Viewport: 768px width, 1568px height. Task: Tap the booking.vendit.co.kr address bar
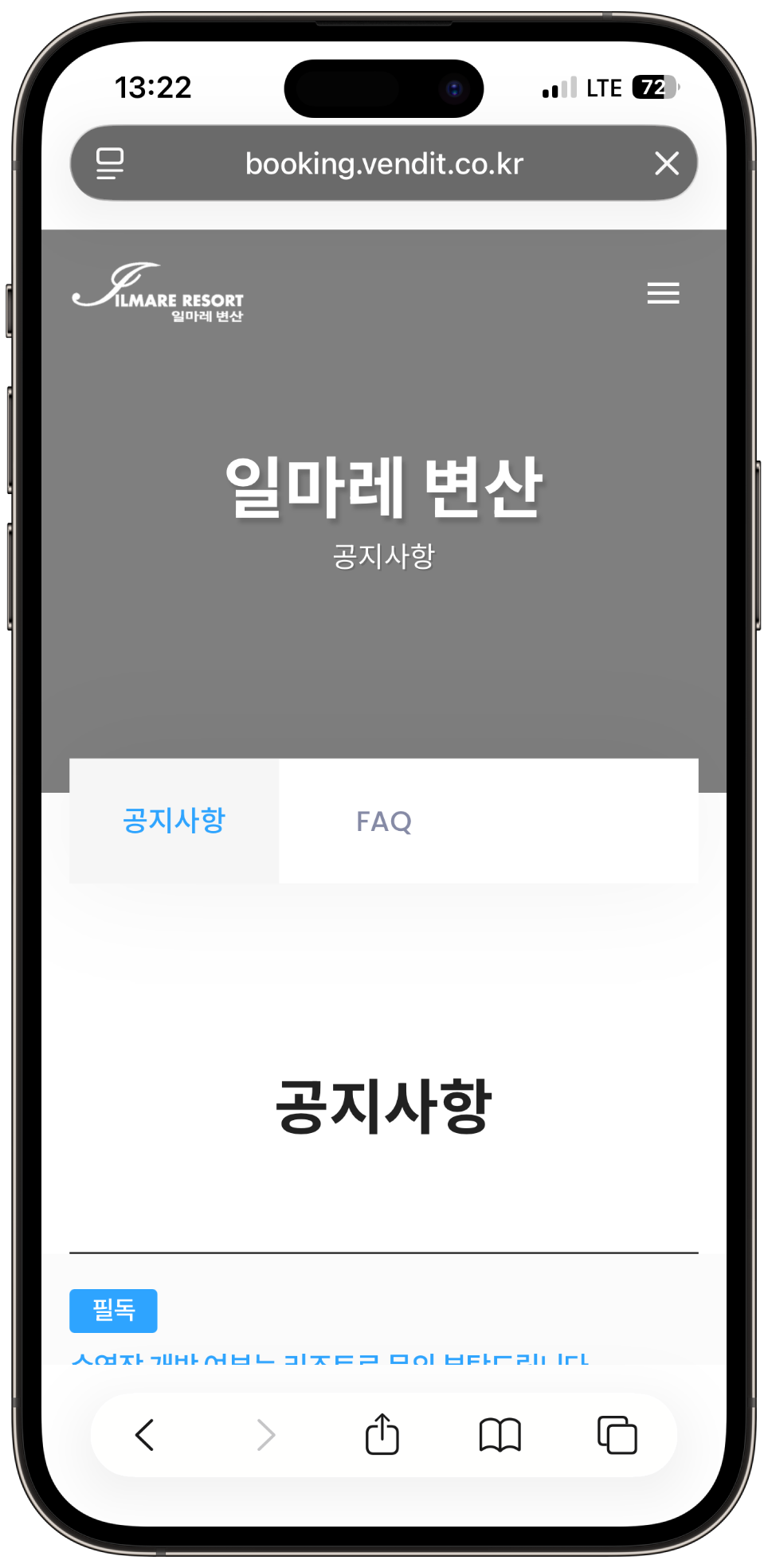coord(384,163)
